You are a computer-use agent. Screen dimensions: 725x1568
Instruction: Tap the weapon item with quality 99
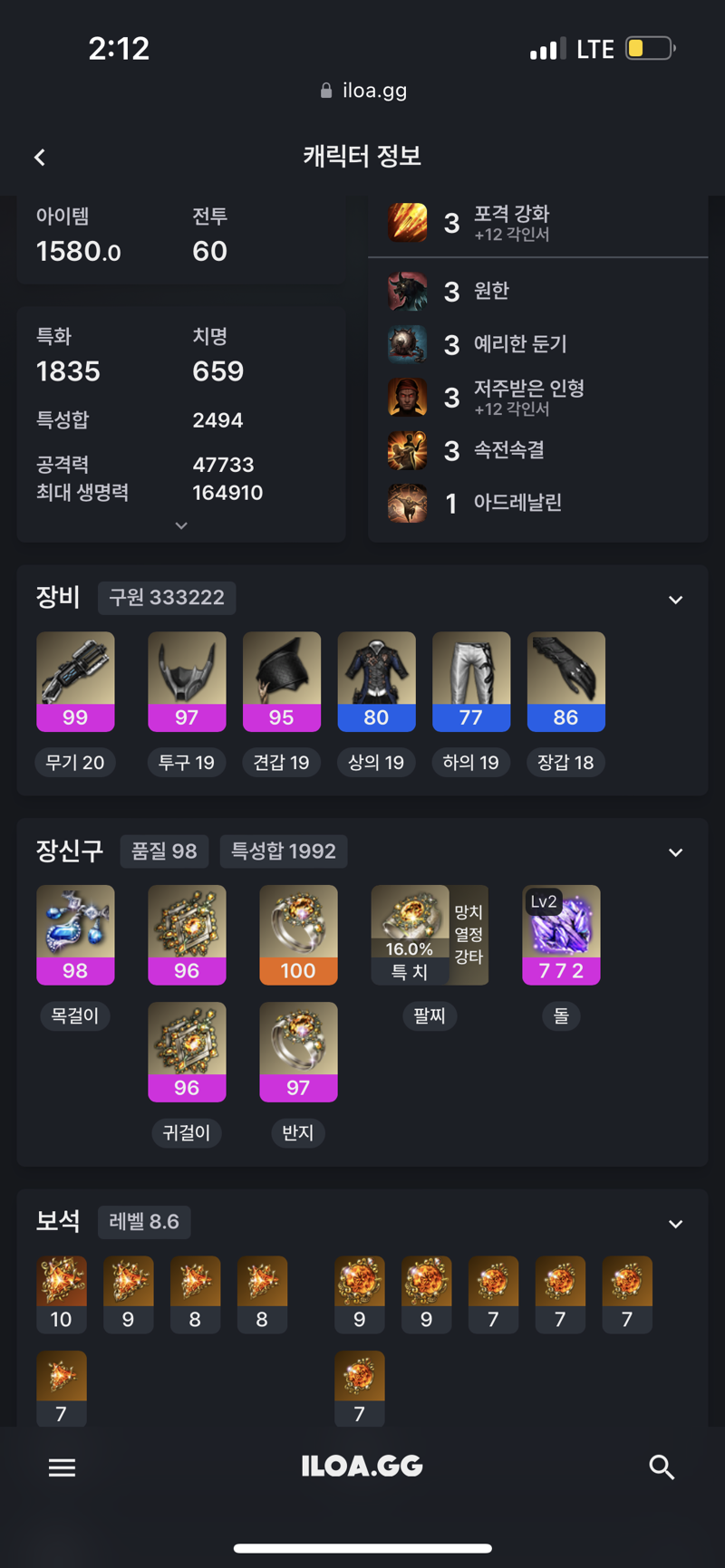(x=75, y=680)
